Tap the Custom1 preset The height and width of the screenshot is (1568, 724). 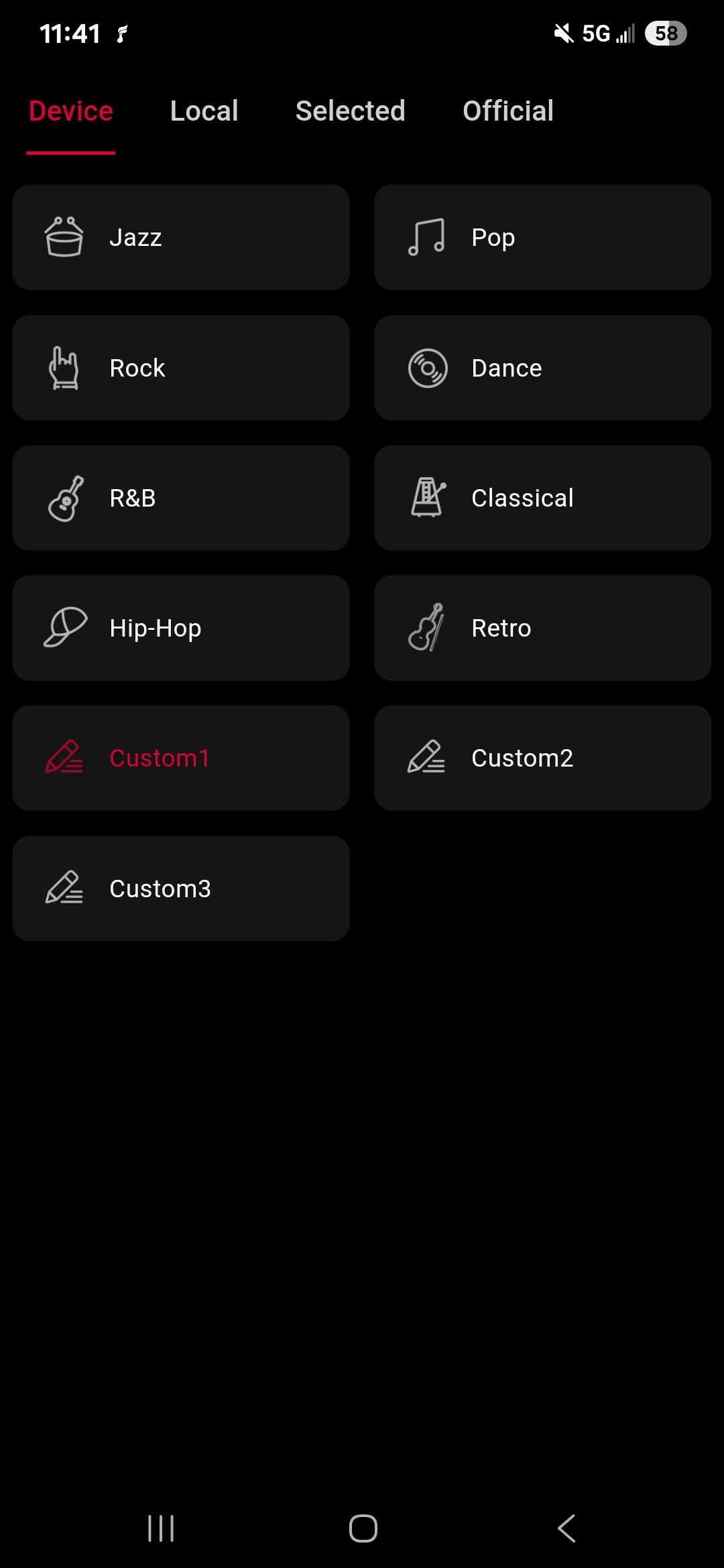coord(180,758)
